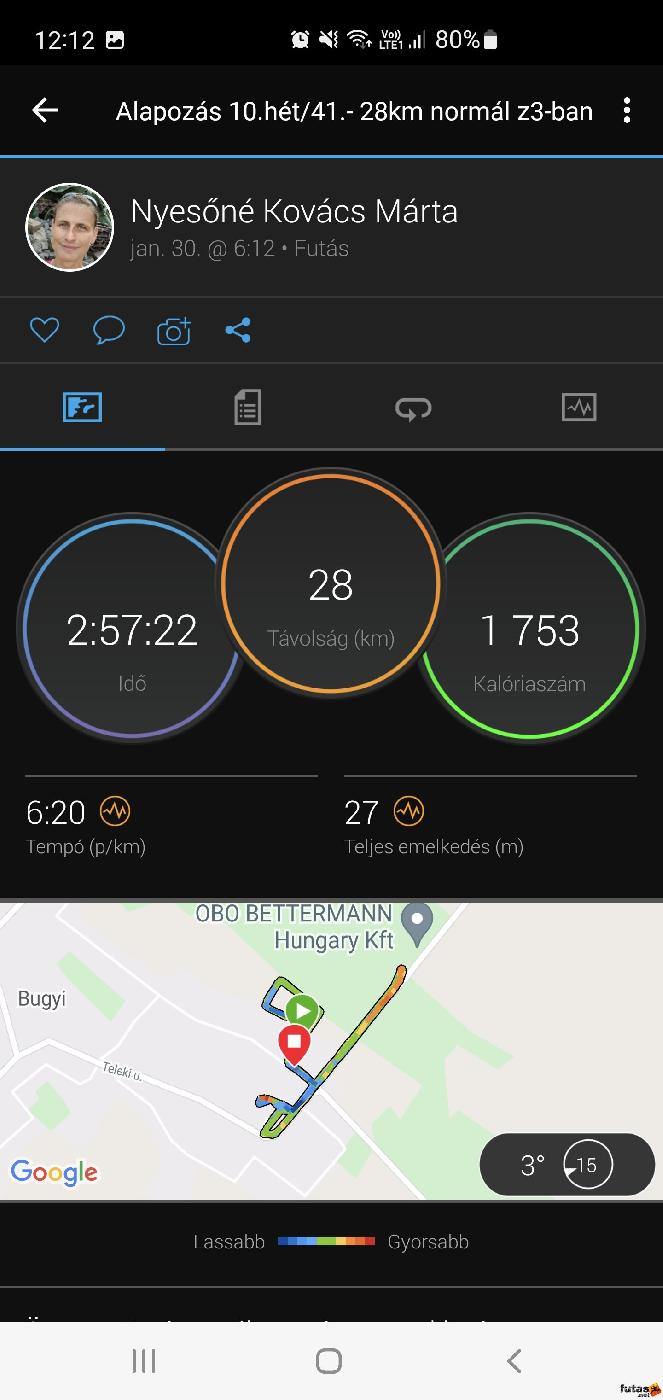Open pace chart icon next to 6:20
The height and width of the screenshot is (1400, 663).
[x=115, y=811]
